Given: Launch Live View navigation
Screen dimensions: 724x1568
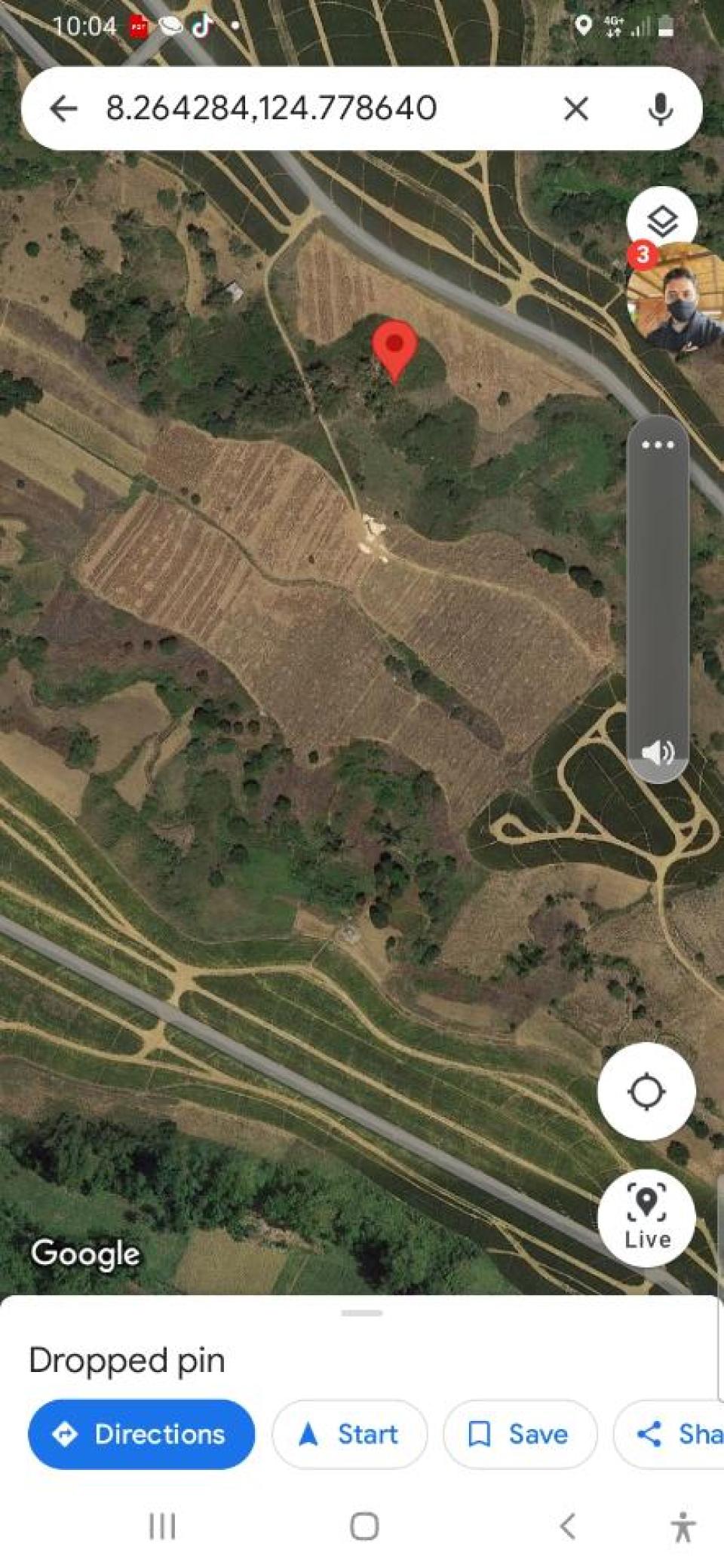Looking at the screenshot, I should coord(646,1217).
